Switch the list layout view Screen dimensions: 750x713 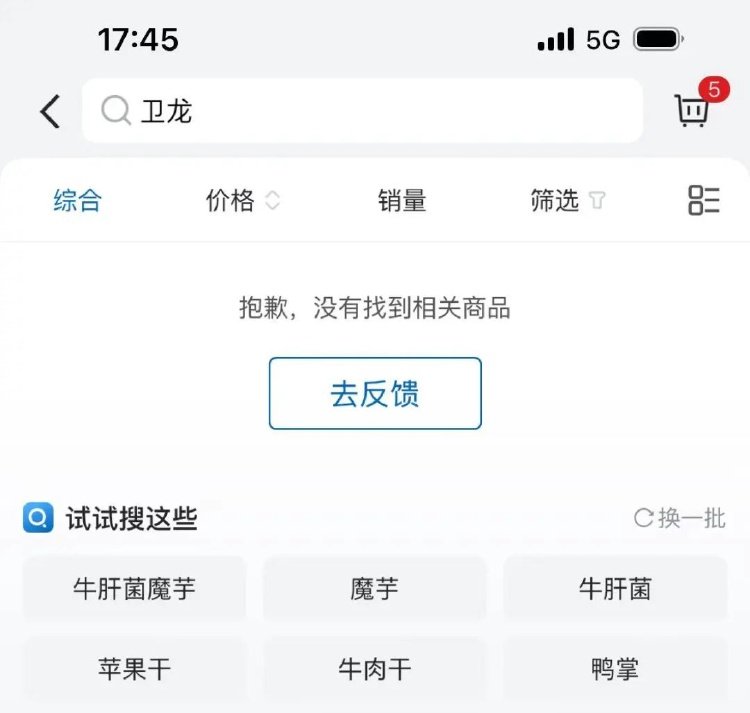704,200
